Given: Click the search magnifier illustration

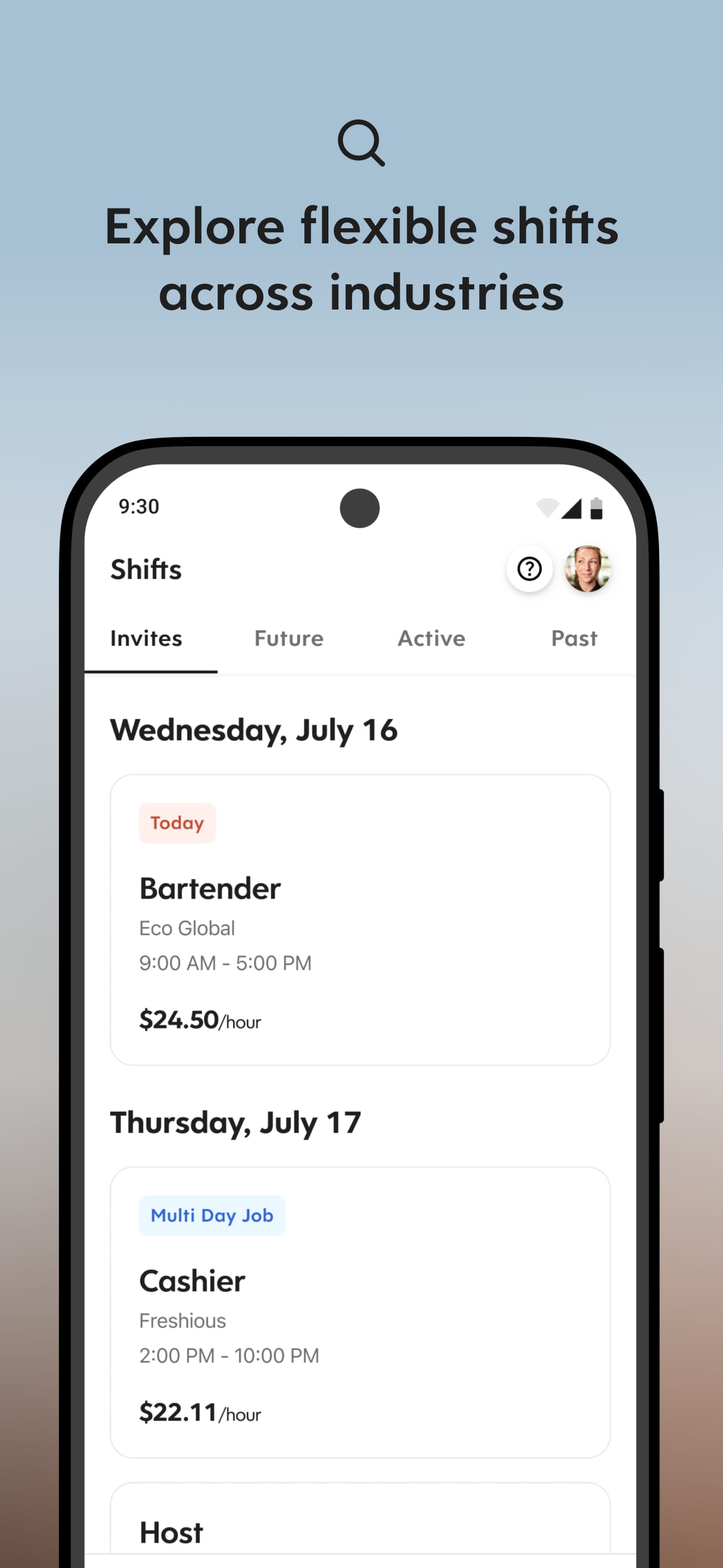Looking at the screenshot, I should [361, 142].
